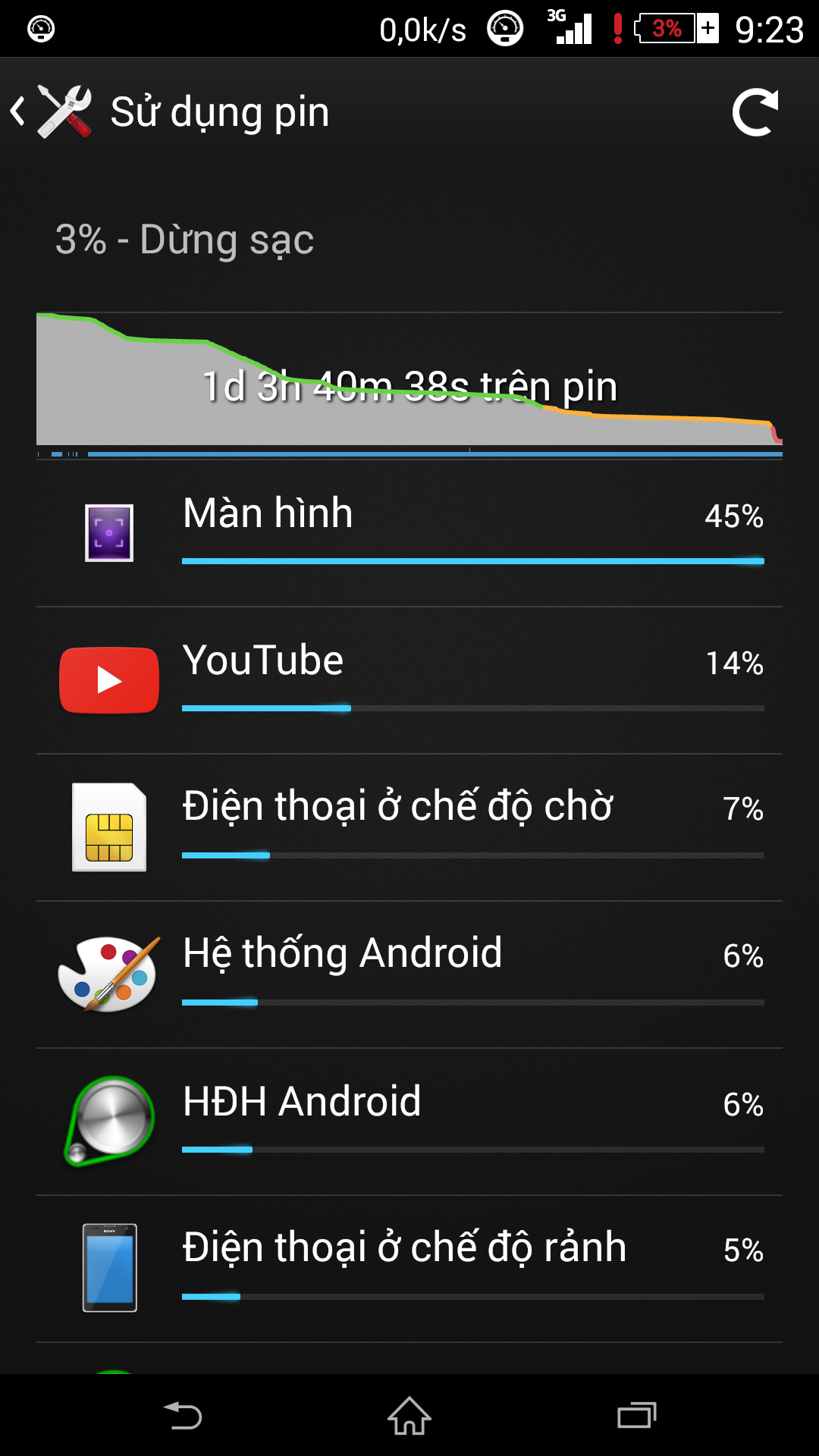
Task: Open the battery history graph
Action: pos(409,384)
